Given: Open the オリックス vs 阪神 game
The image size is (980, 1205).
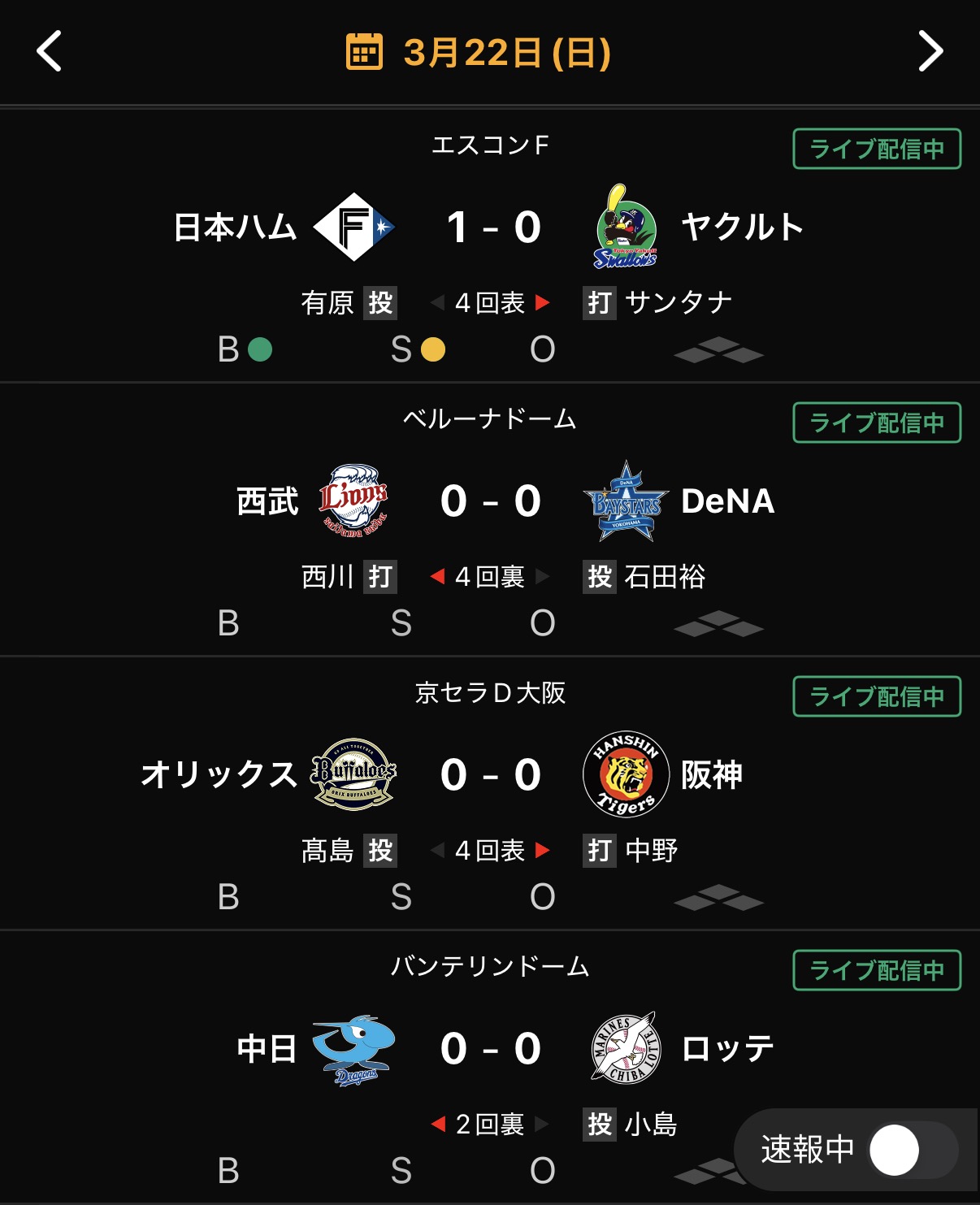Looking at the screenshot, I should 491,774.
